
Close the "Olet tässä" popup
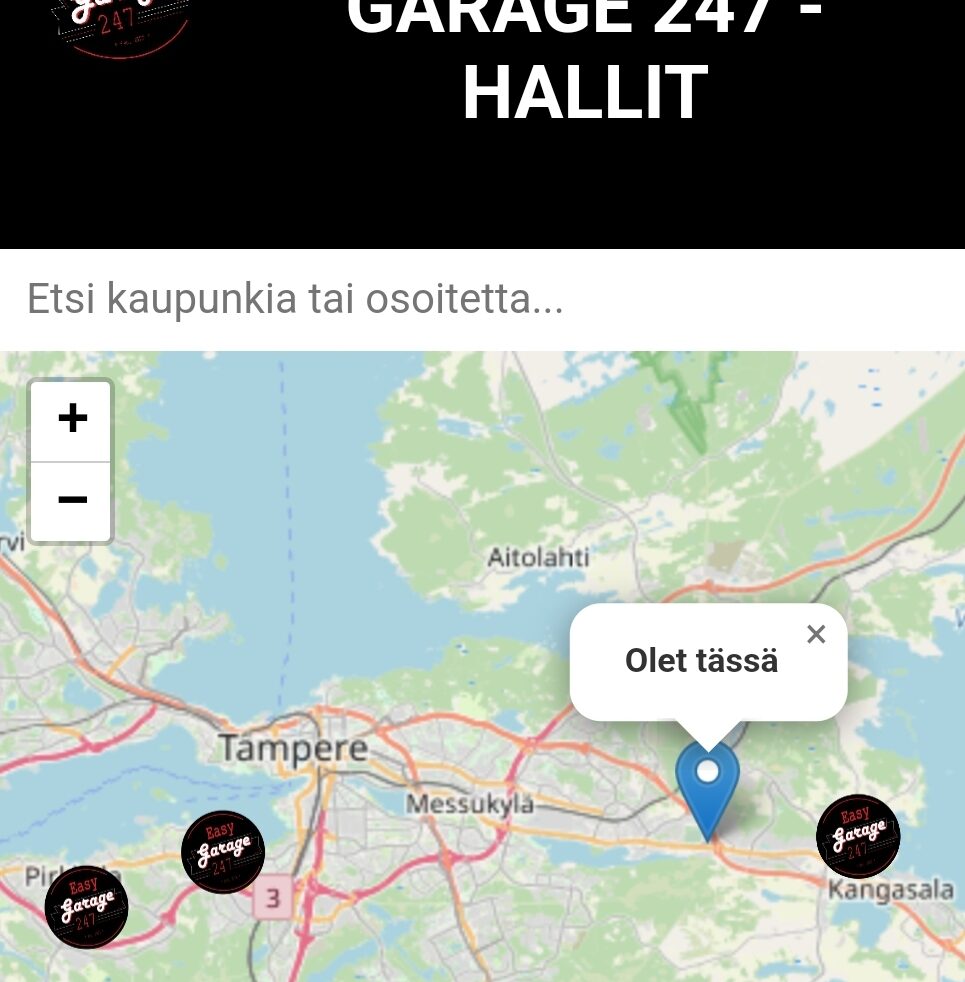[816, 634]
